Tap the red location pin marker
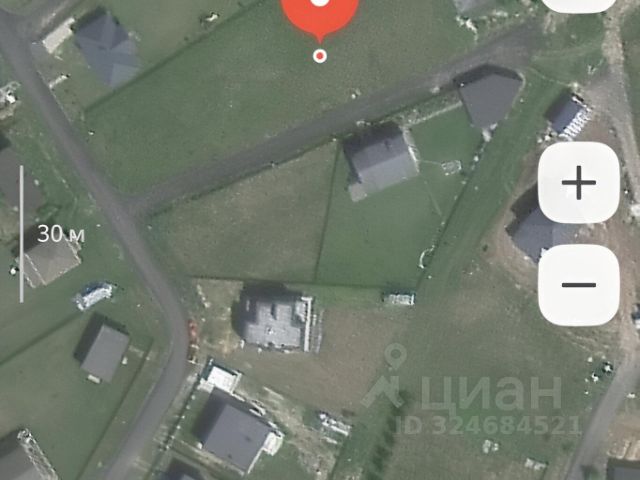The image size is (640, 480). [320, 14]
